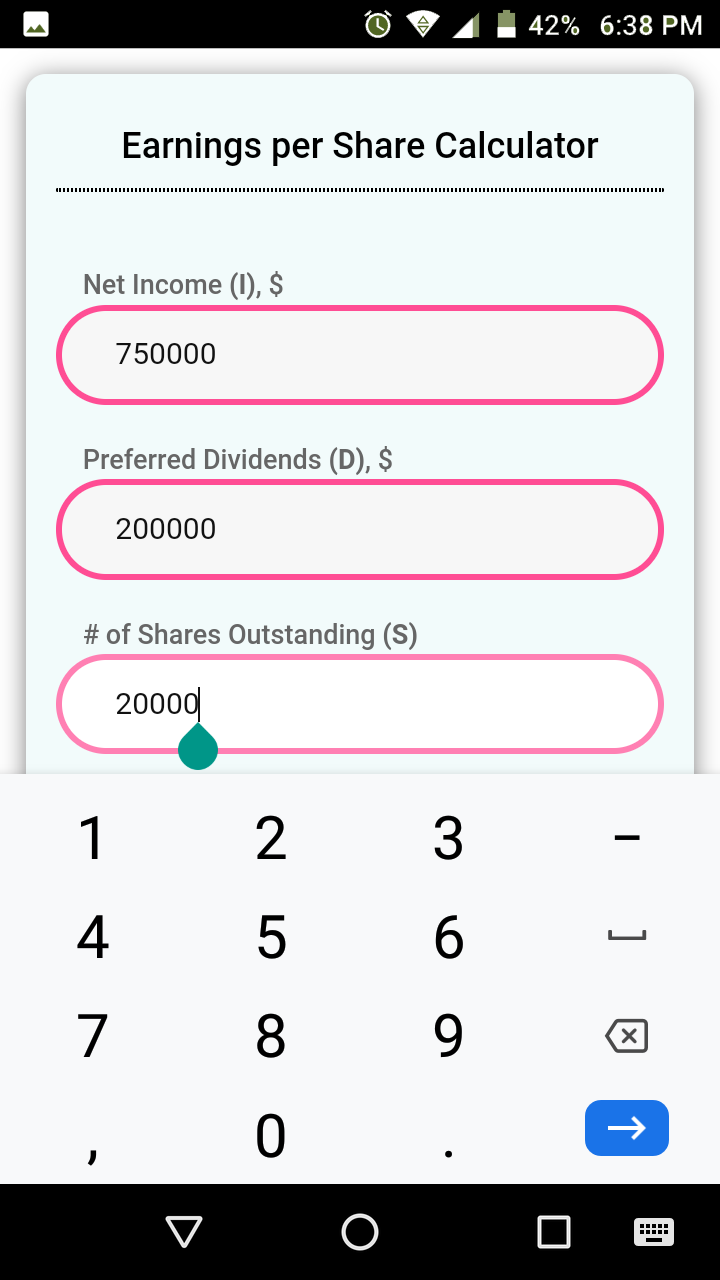
Task: Hide the keyboard with the keyboard icon
Action: click(654, 1232)
